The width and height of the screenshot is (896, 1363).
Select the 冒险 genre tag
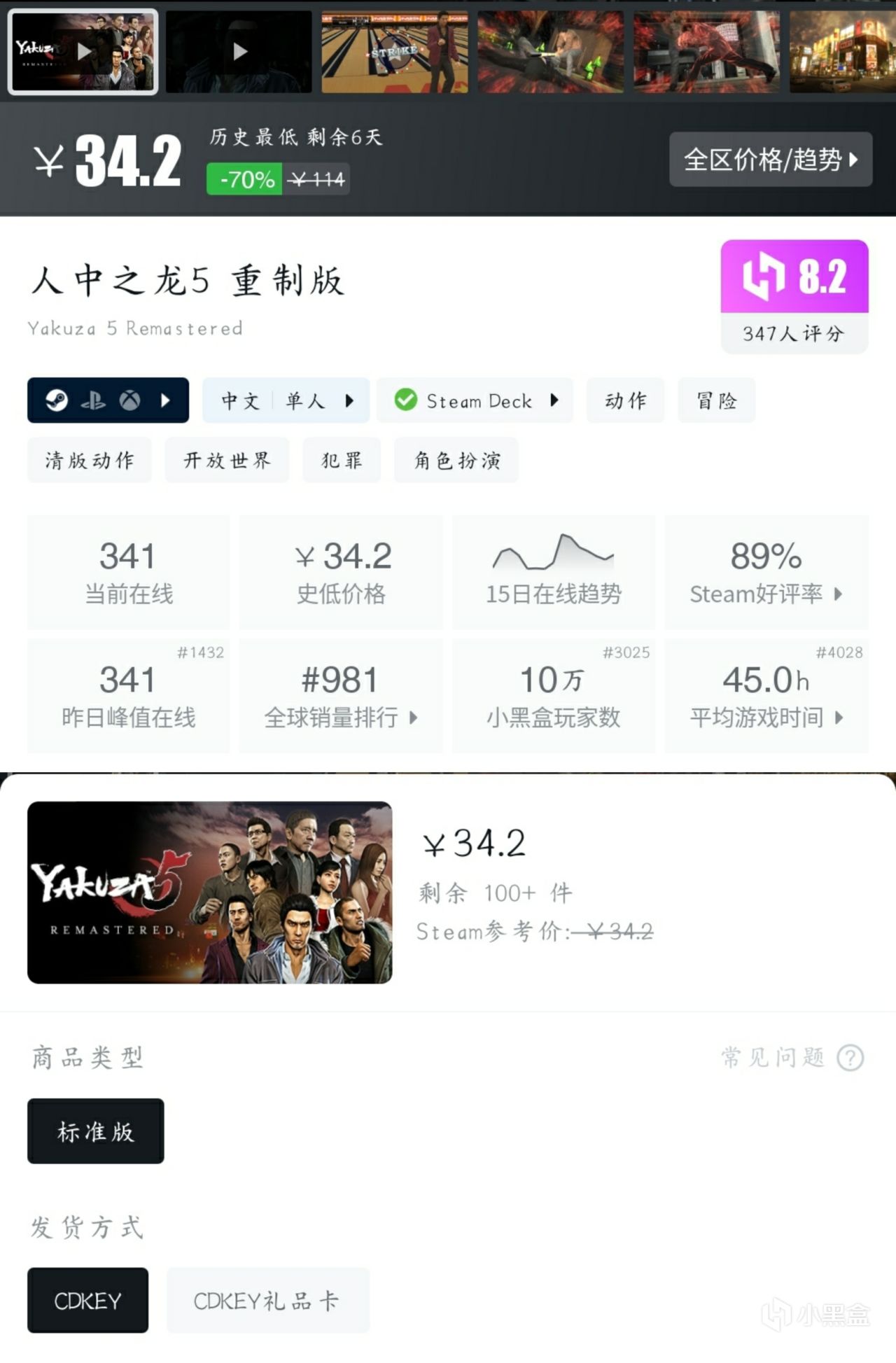(x=717, y=400)
